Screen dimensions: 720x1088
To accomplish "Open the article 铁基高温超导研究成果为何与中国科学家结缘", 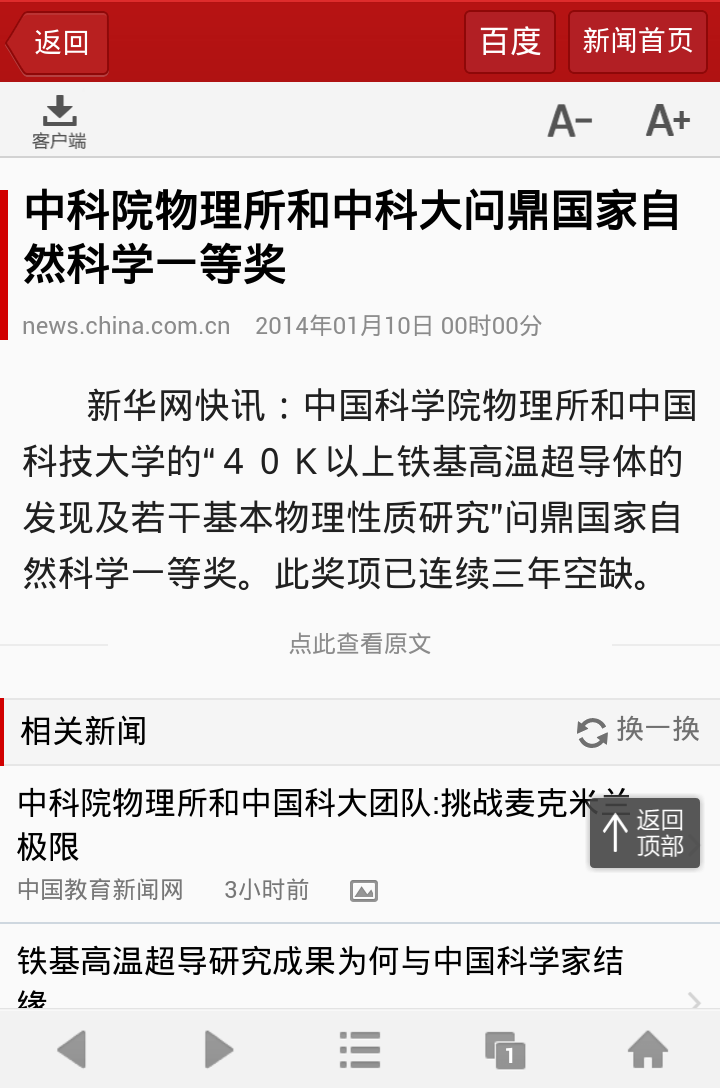I will [x=320, y=965].
